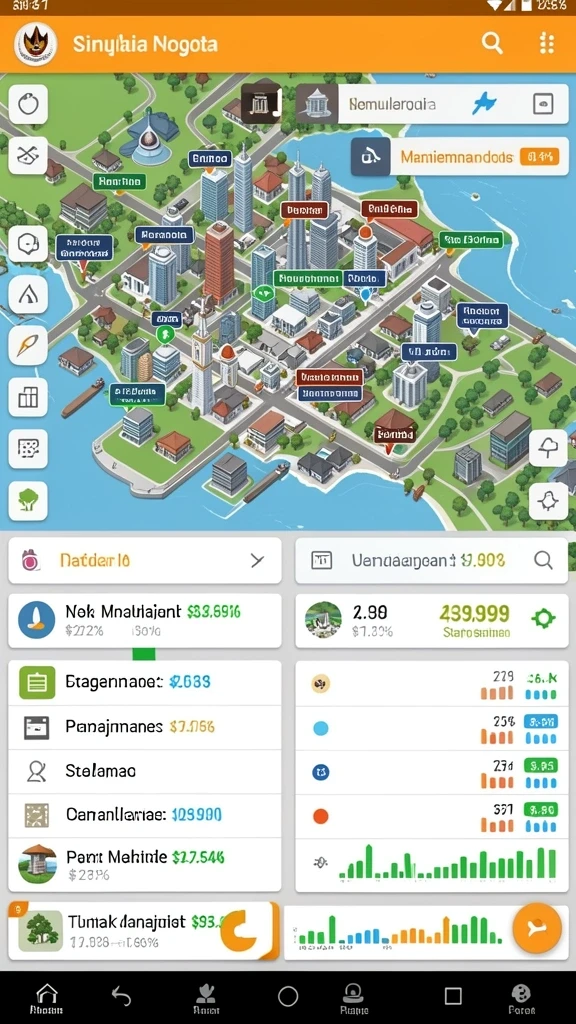576x1024 pixels.
Task: Open the Panajmanes row
Action: [x=145, y=728]
